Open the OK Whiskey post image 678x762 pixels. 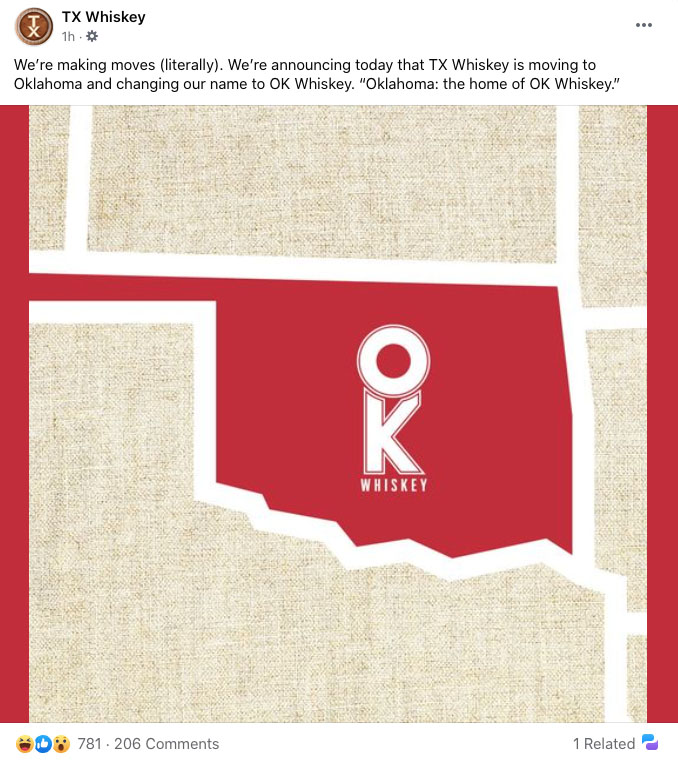point(338,413)
